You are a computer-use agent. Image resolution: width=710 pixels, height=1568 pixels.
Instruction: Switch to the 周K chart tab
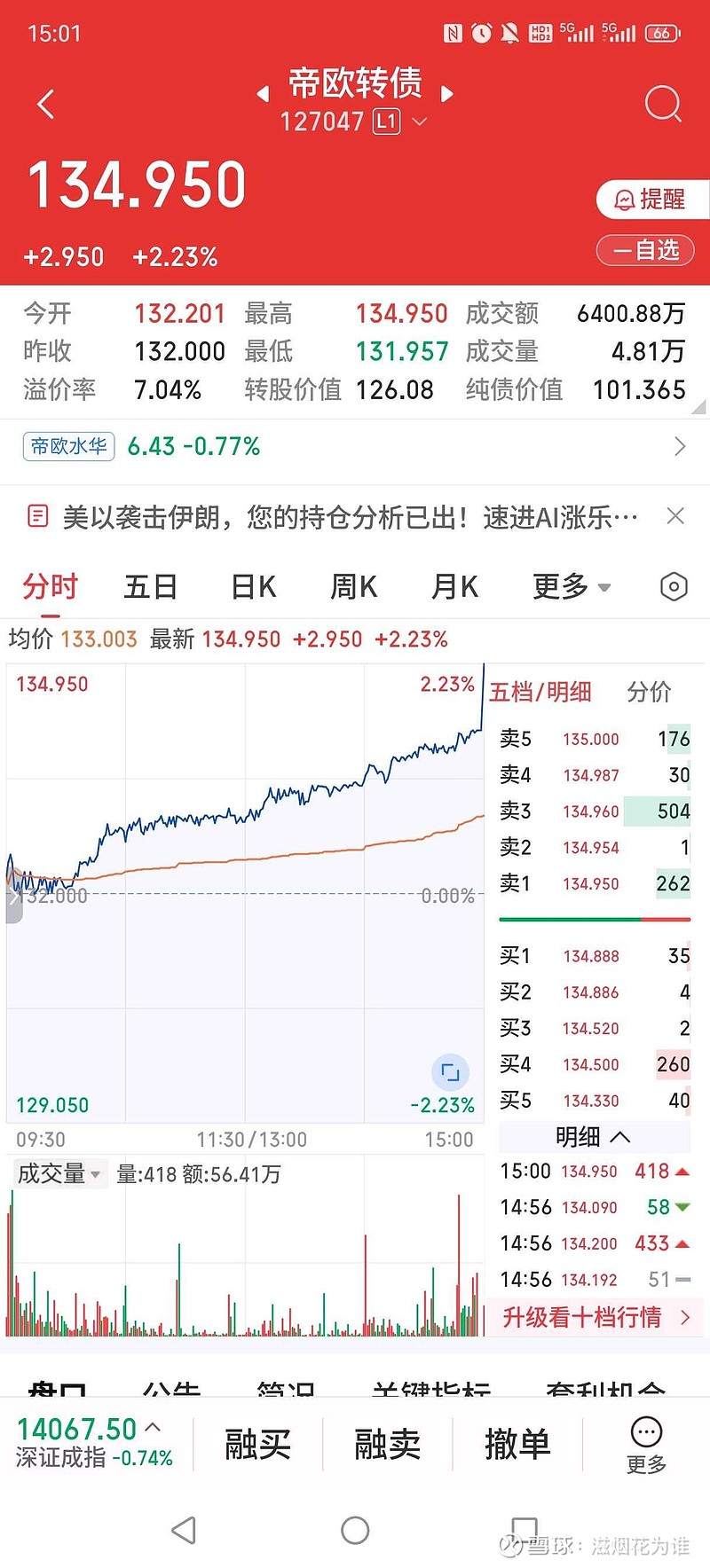coord(353,586)
